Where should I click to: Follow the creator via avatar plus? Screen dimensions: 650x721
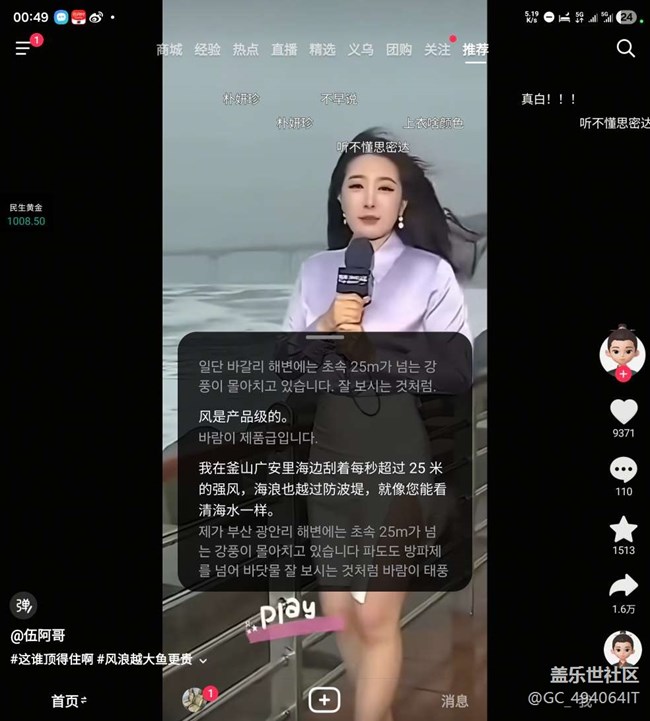(623, 374)
